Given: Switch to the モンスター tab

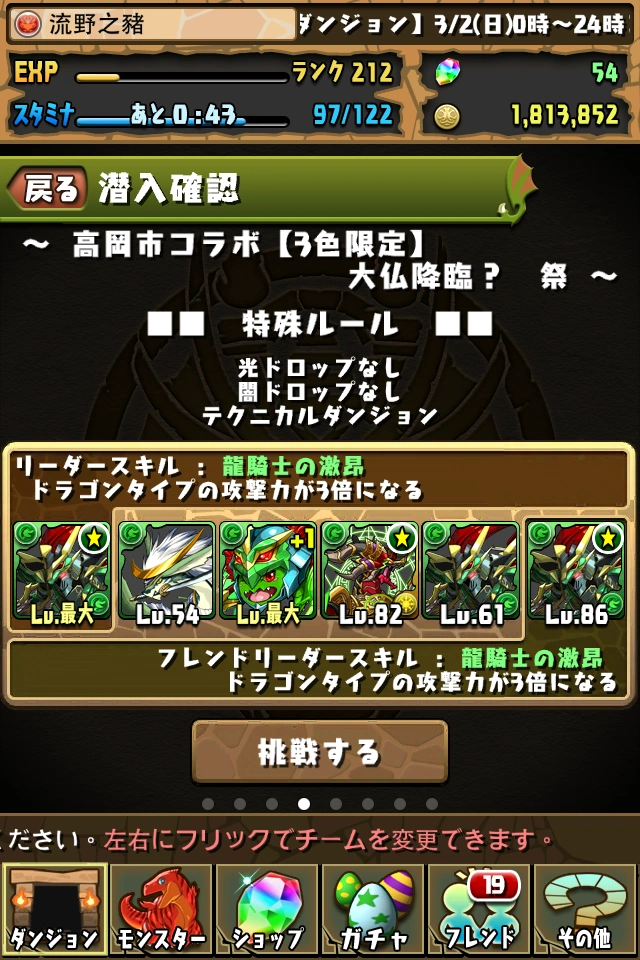Looking at the screenshot, I should (160, 910).
